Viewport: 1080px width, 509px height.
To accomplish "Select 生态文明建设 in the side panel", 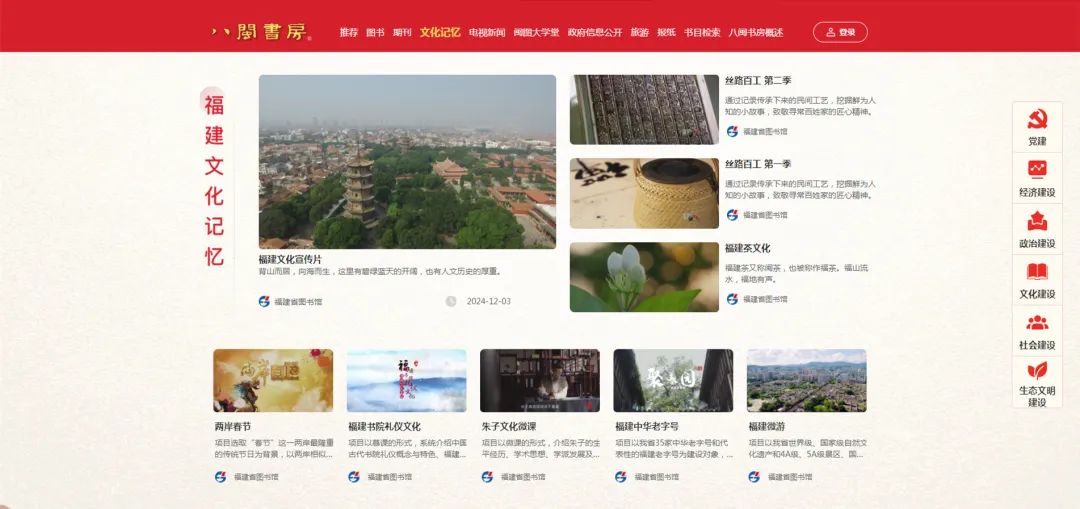I will click(1037, 382).
